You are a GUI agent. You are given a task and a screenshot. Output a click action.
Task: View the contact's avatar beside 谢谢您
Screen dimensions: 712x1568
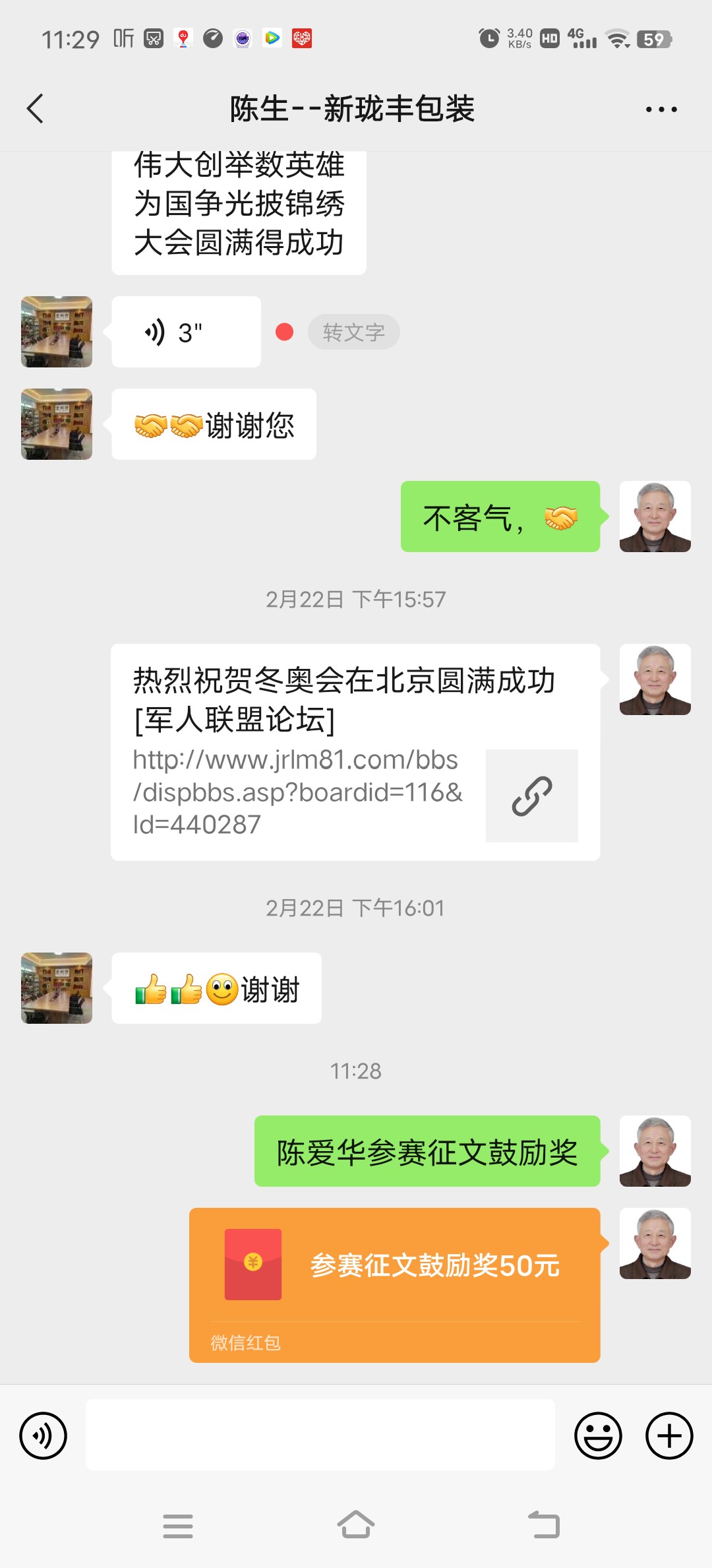coord(57,424)
